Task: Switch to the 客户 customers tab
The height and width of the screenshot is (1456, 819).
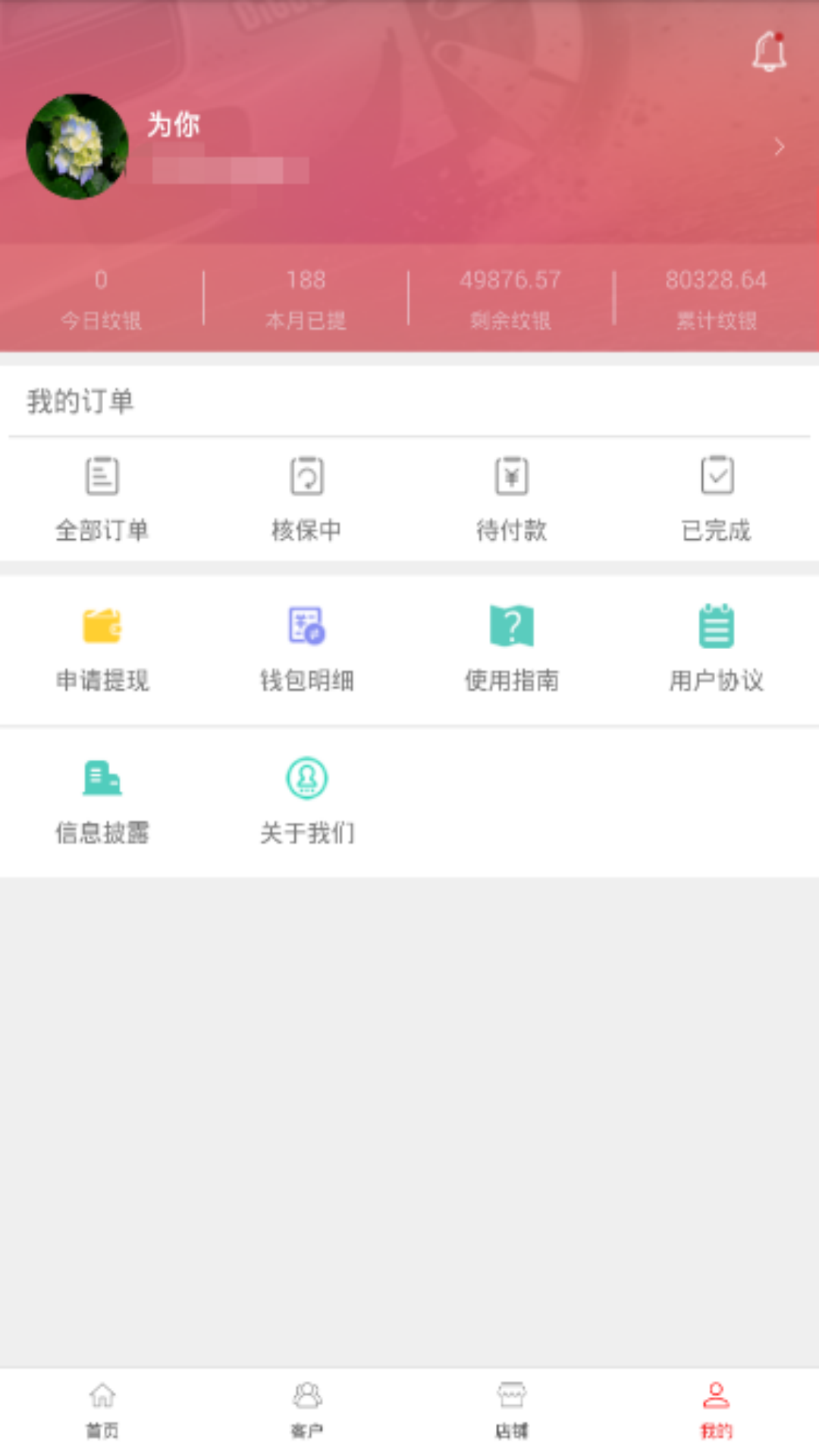Action: point(307,1410)
